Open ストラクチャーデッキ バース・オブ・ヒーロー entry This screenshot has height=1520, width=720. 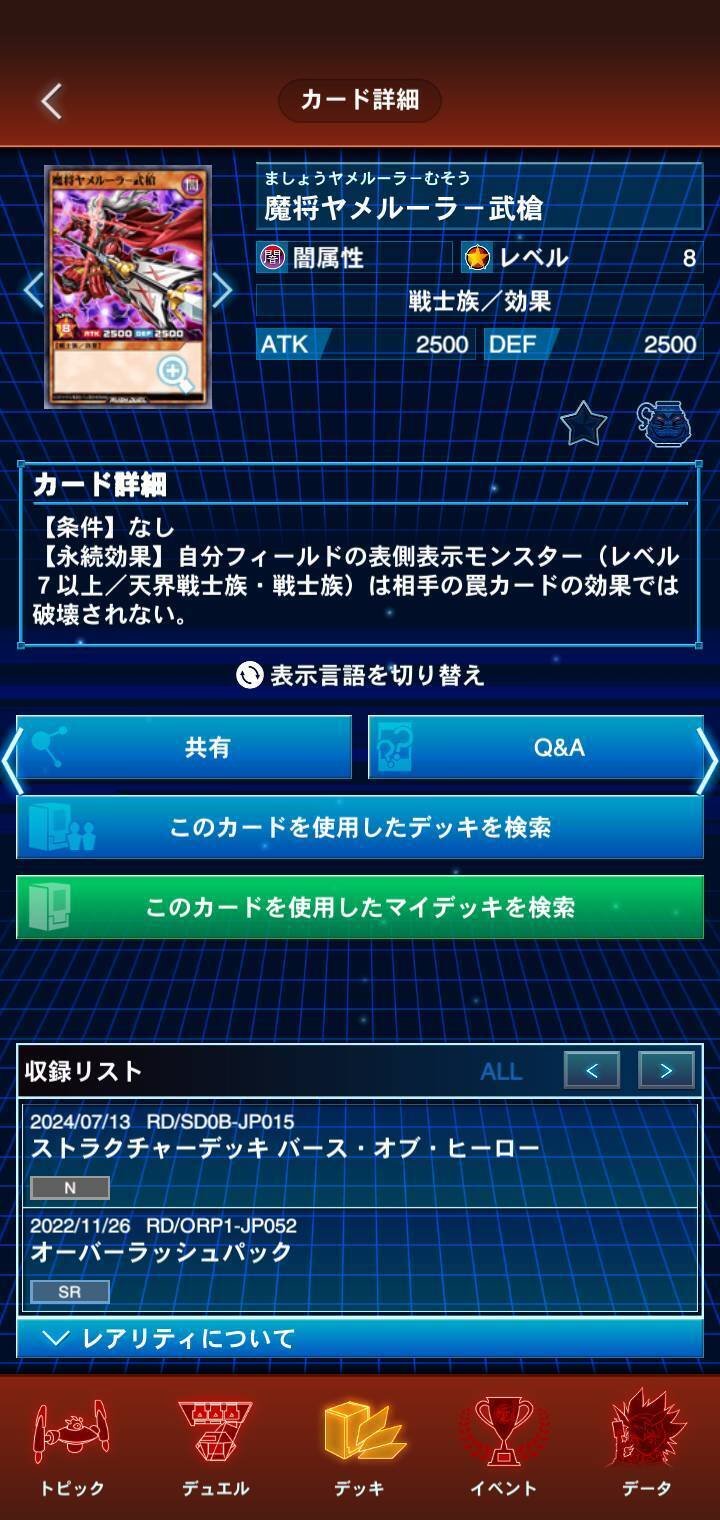tap(360, 1155)
